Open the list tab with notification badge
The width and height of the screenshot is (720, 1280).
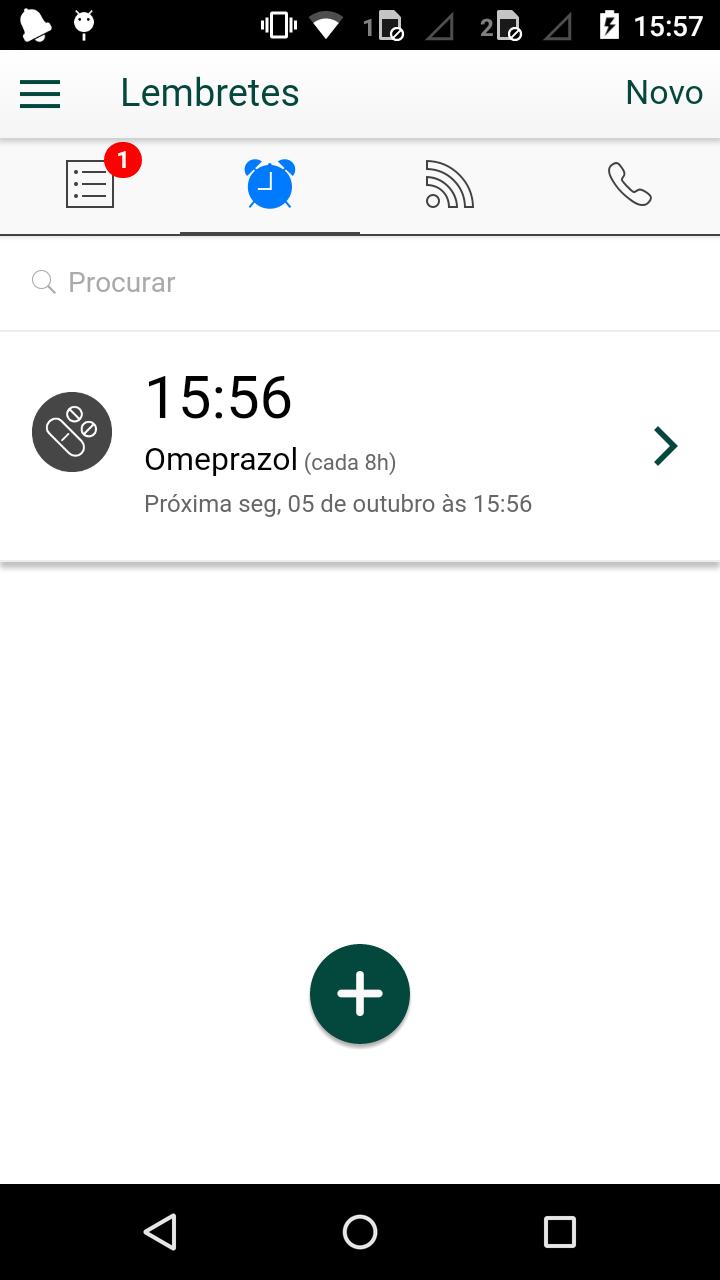[90, 185]
